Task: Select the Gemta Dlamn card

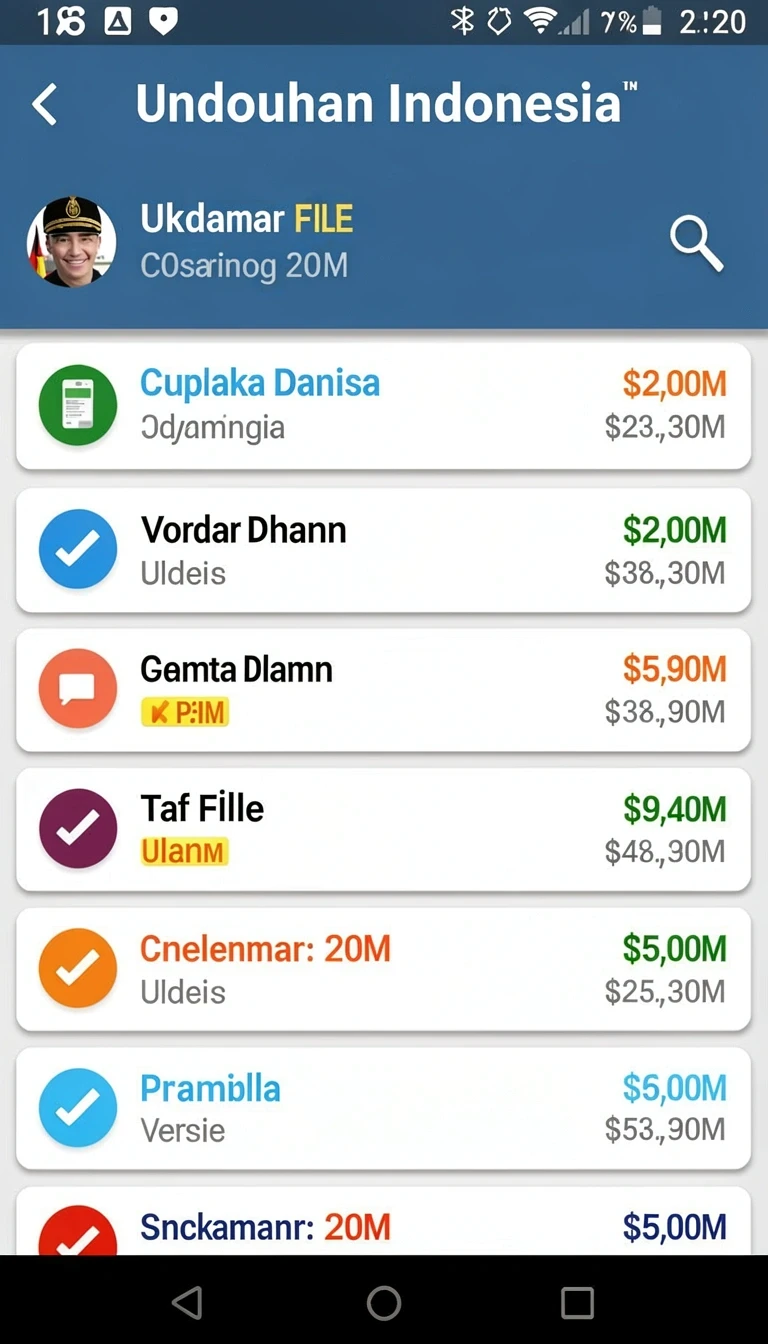Action: pos(384,689)
